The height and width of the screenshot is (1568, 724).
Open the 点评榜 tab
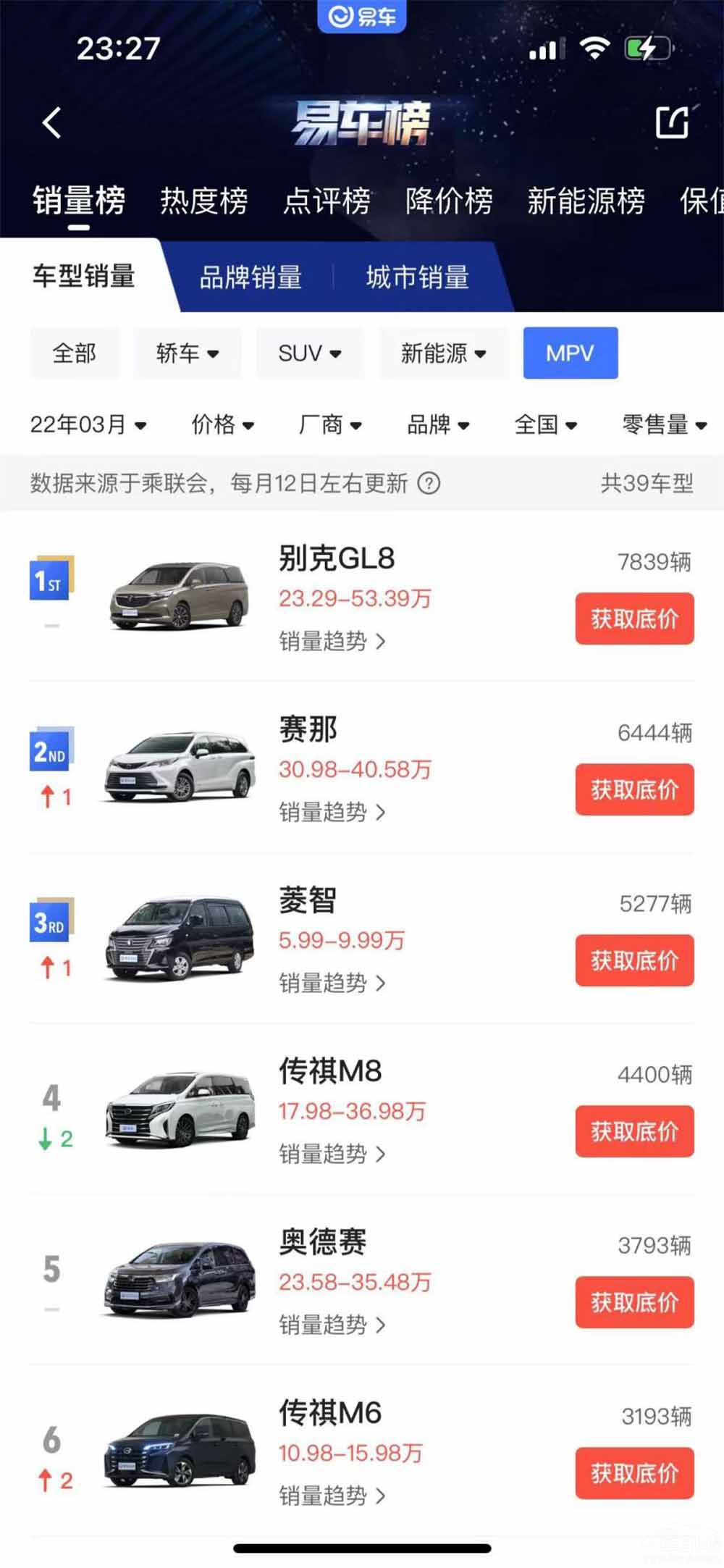(x=327, y=201)
